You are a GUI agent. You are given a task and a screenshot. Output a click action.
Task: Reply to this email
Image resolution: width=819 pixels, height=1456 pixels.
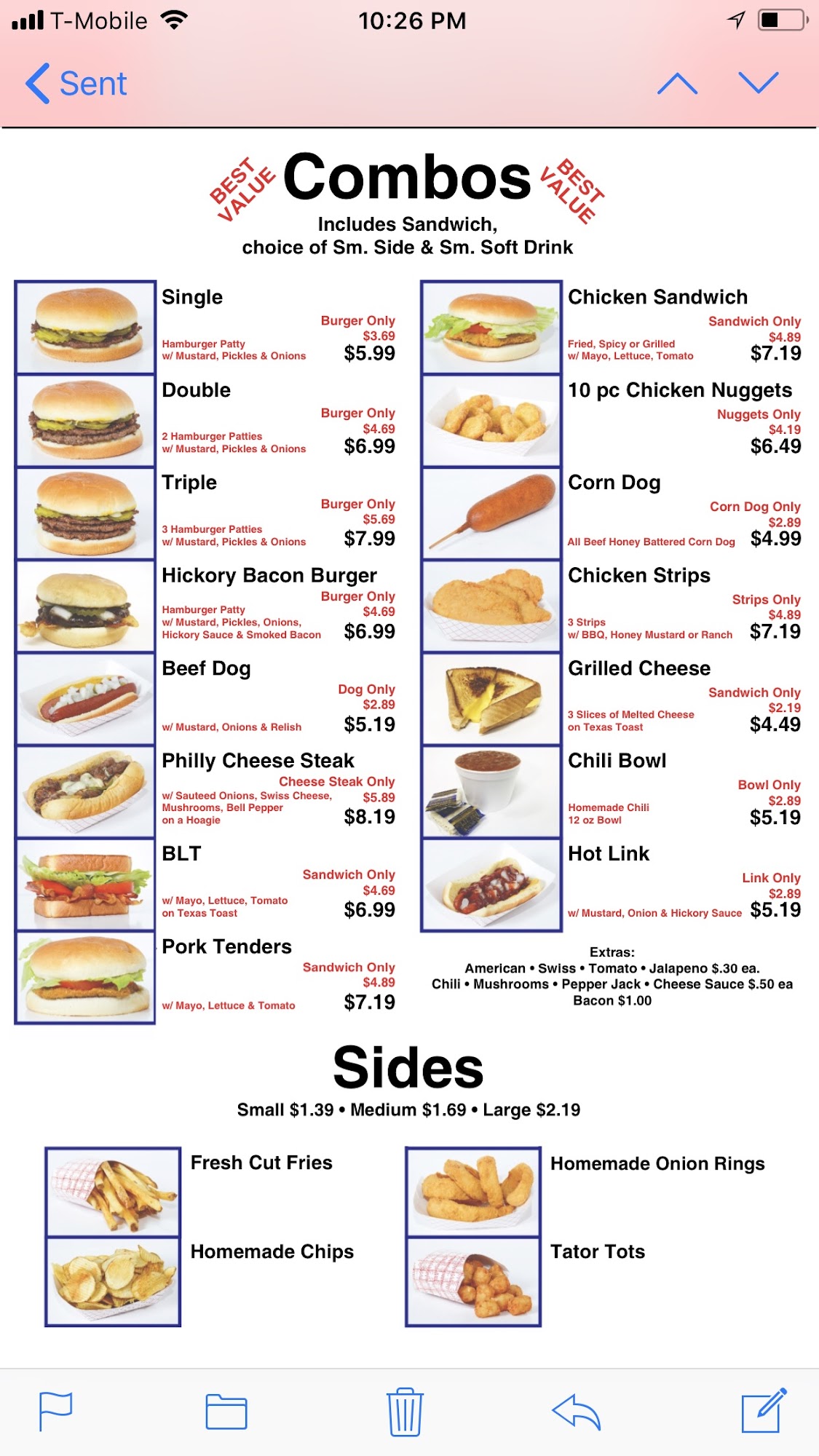(x=576, y=1412)
